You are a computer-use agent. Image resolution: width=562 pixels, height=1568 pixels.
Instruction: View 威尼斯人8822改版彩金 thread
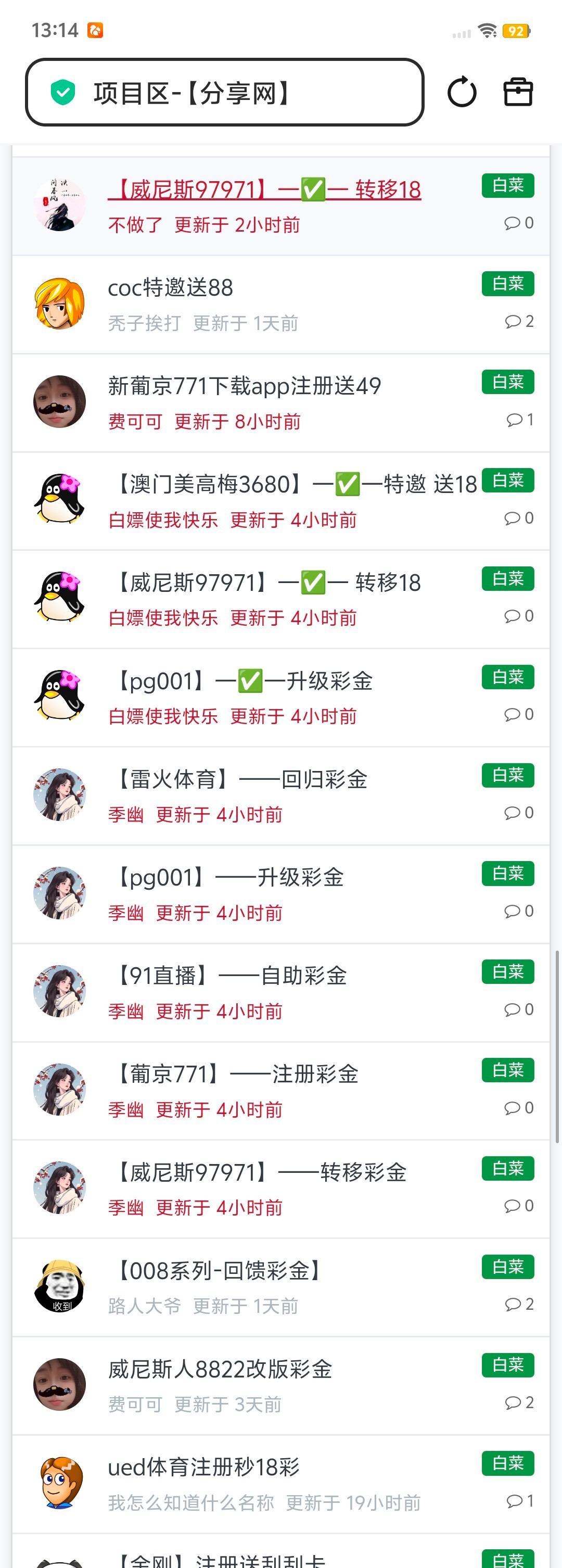[220, 1369]
